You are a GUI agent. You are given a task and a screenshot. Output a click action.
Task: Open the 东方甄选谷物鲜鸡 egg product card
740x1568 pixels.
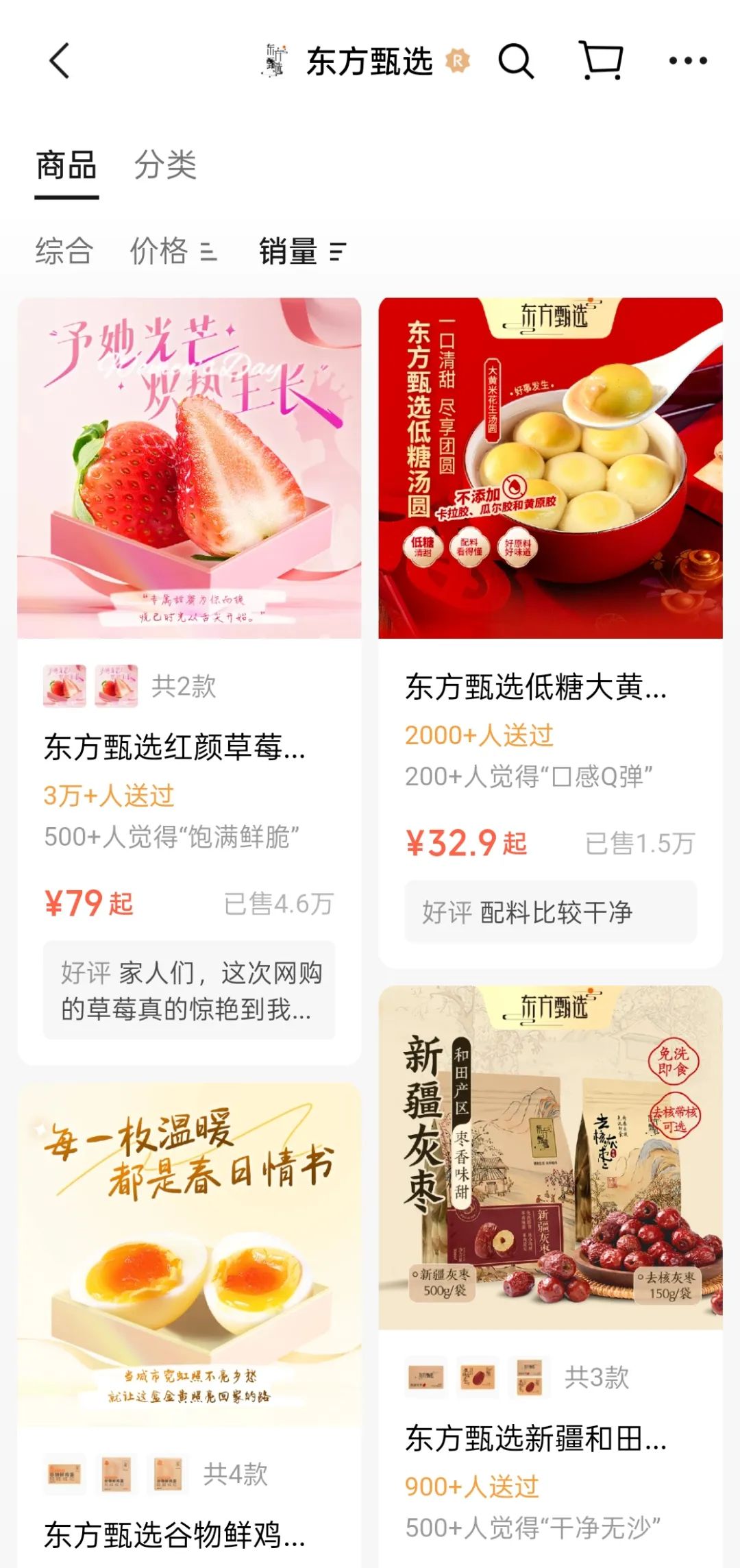(189, 1325)
